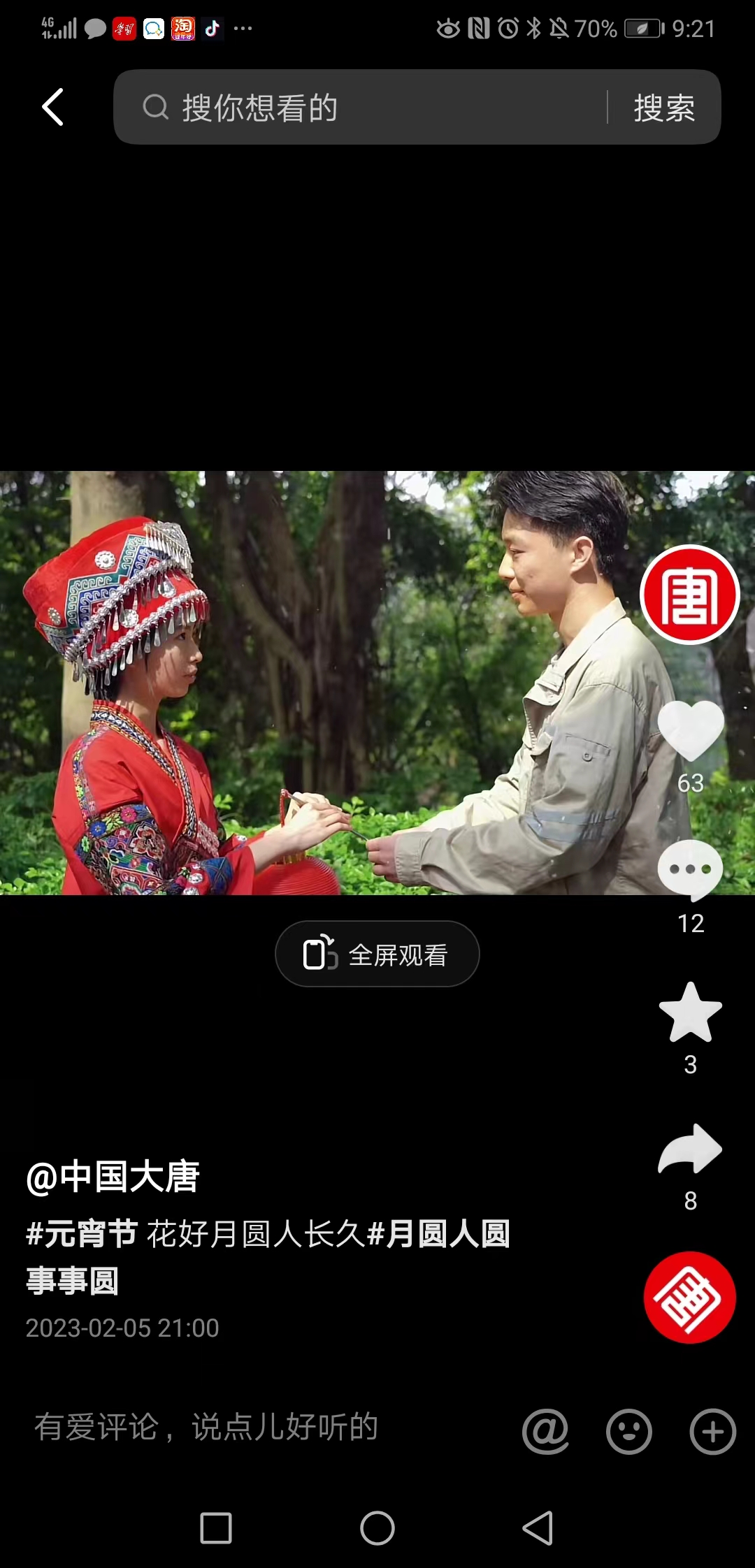The width and height of the screenshot is (755, 1568).
Task: Tap the 搜索 button
Action: point(663,108)
